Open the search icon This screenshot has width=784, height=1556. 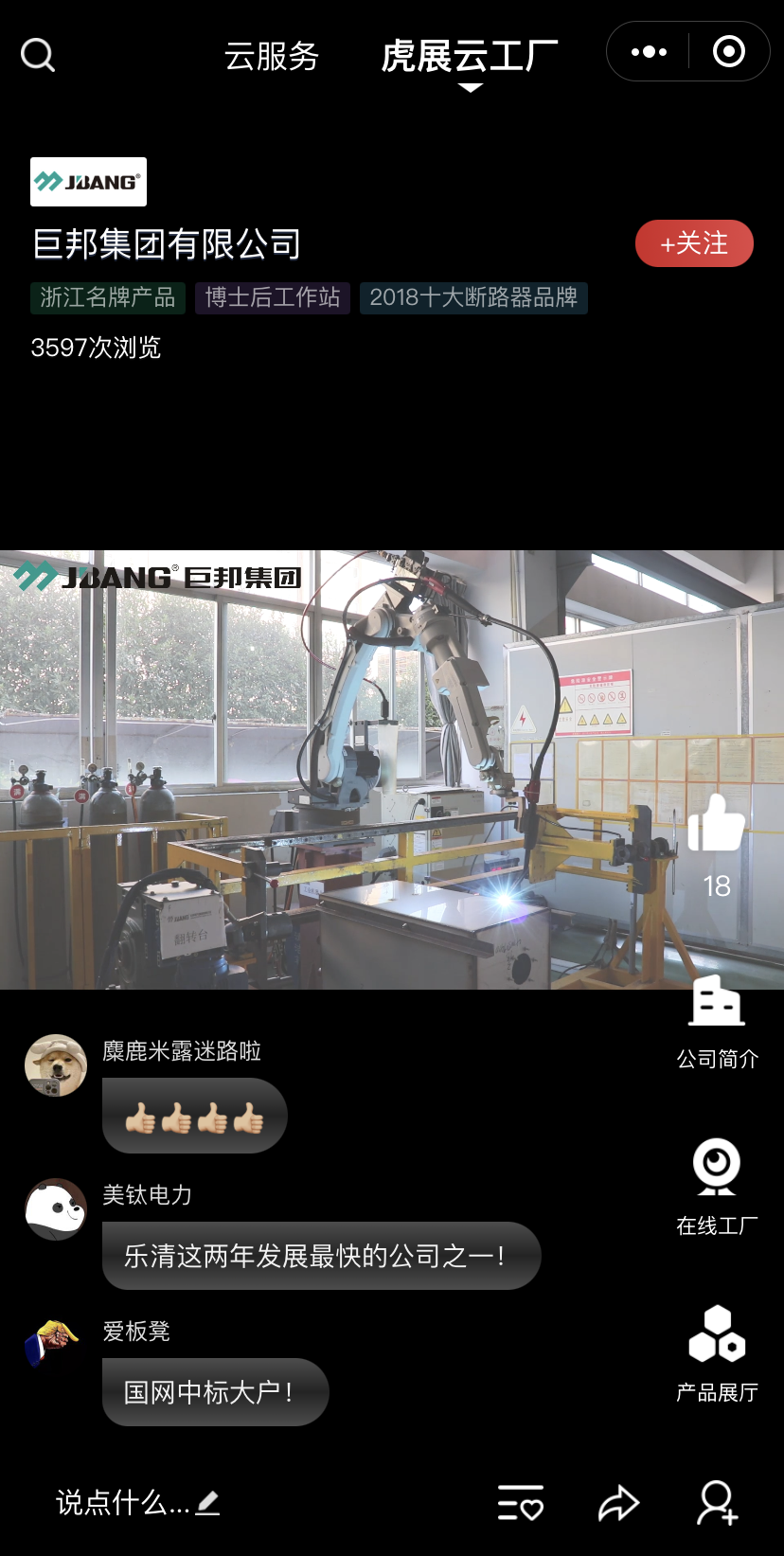[38, 55]
